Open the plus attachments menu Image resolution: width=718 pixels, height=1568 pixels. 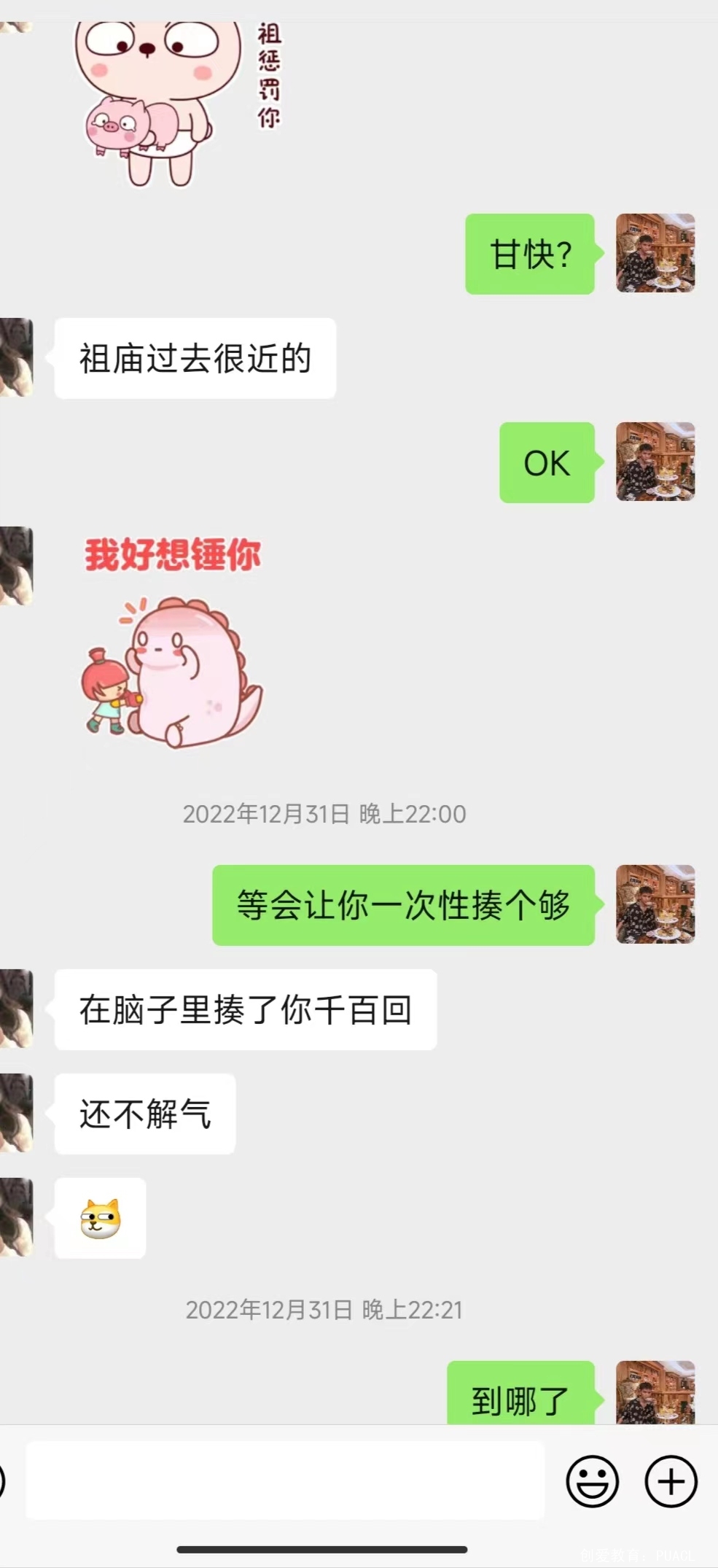(x=671, y=1481)
